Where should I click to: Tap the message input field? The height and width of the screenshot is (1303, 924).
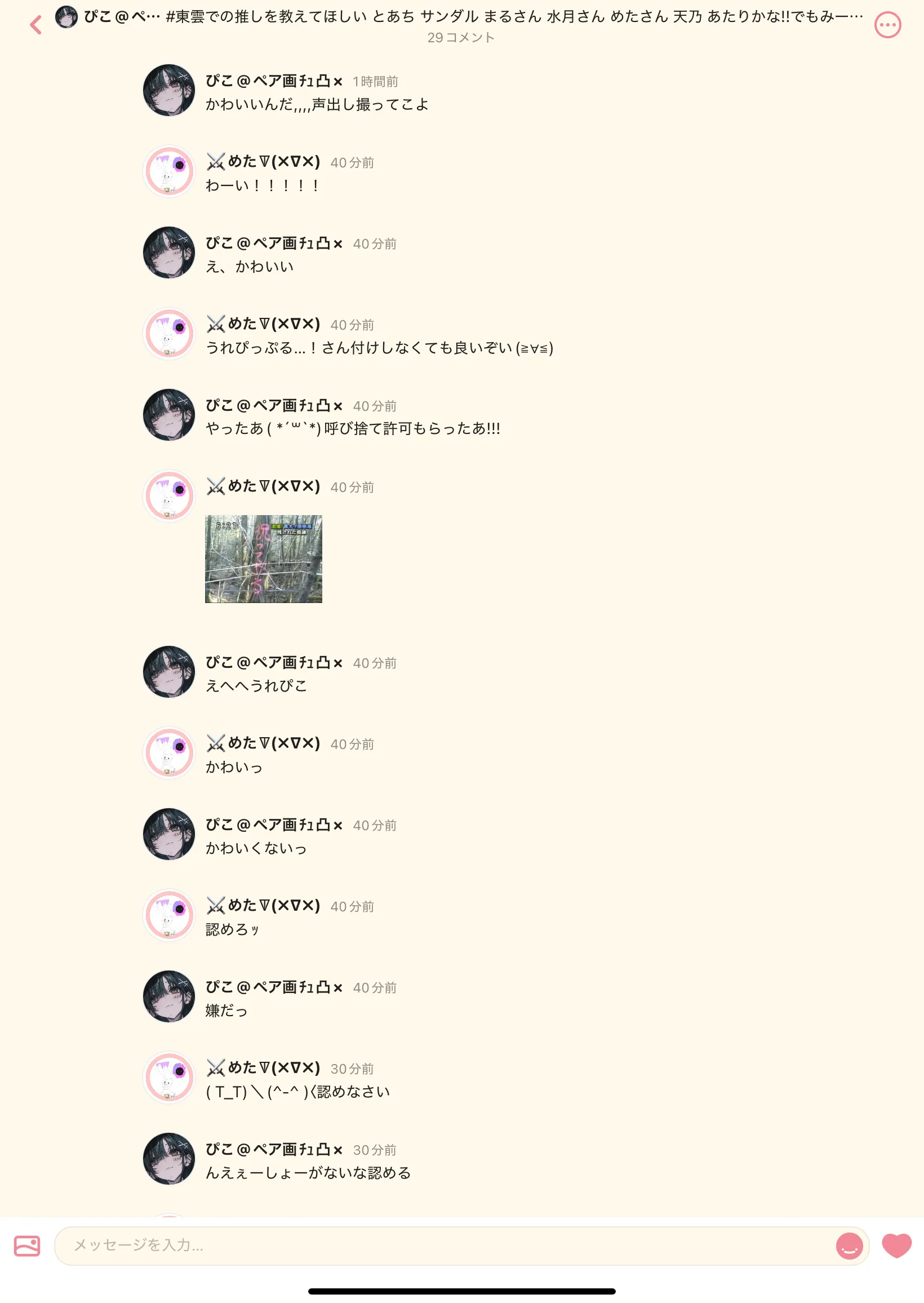[x=444, y=1245]
